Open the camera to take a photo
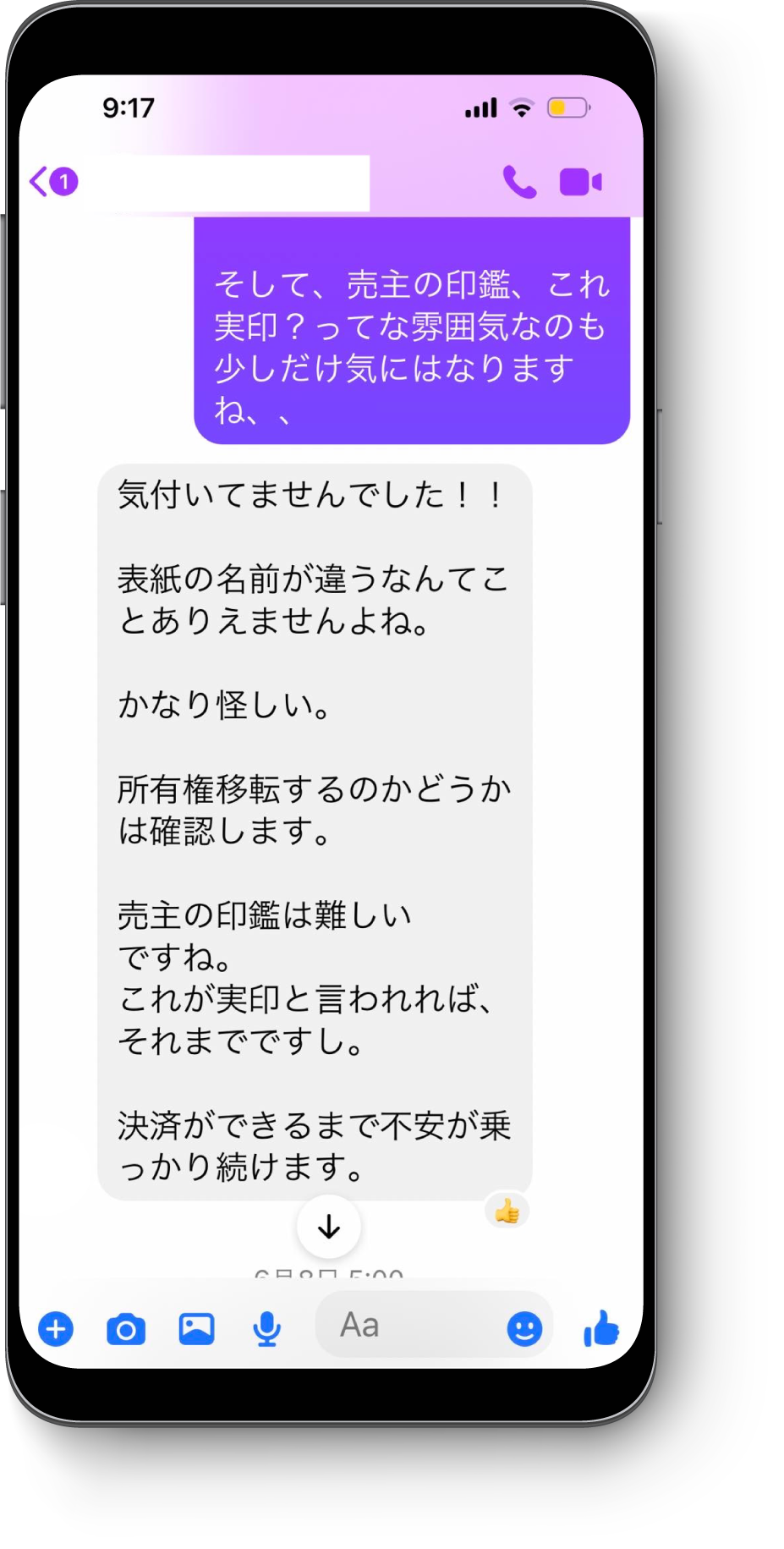The width and height of the screenshot is (784, 1549). pos(126,1329)
